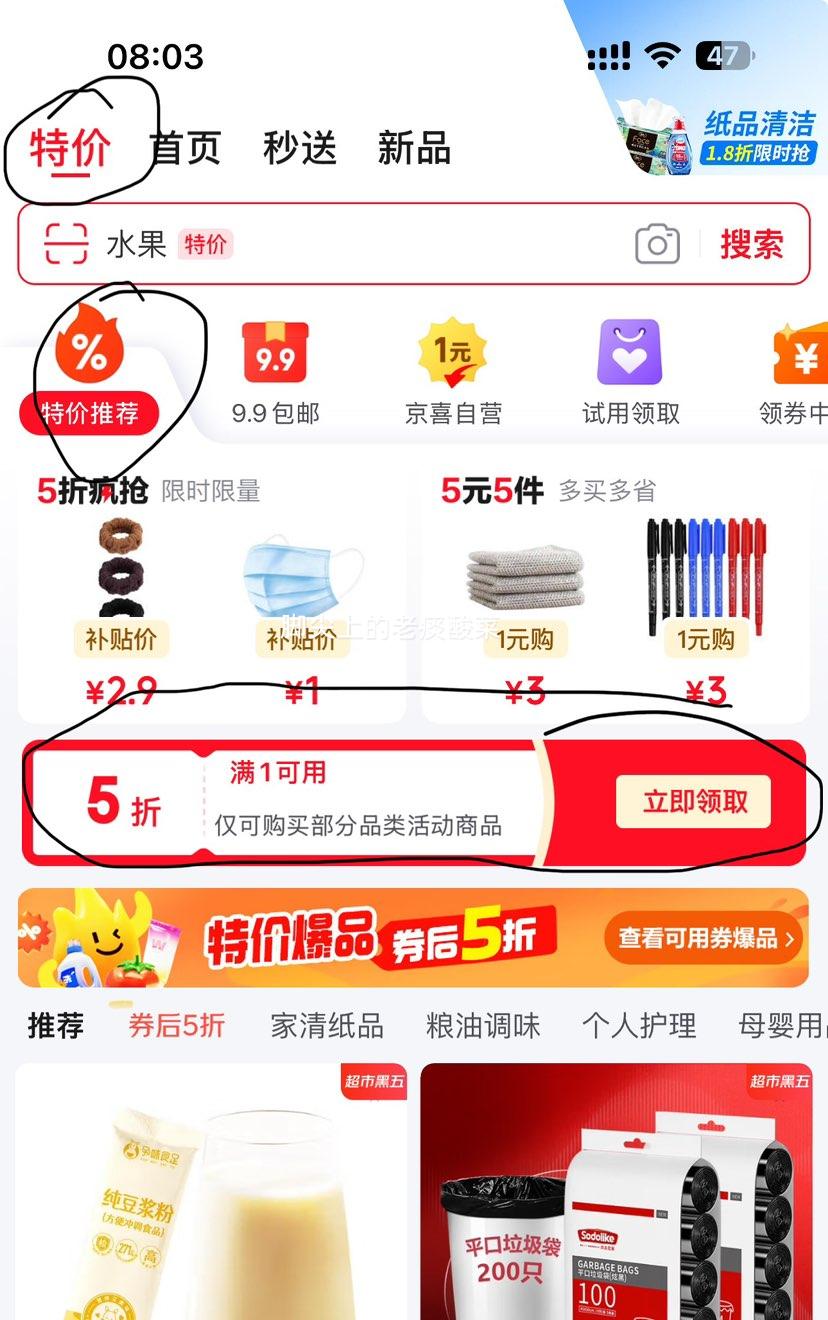Tap 立即领取 to claim the 5折 coupon
828x1320 pixels.
[x=695, y=801]
